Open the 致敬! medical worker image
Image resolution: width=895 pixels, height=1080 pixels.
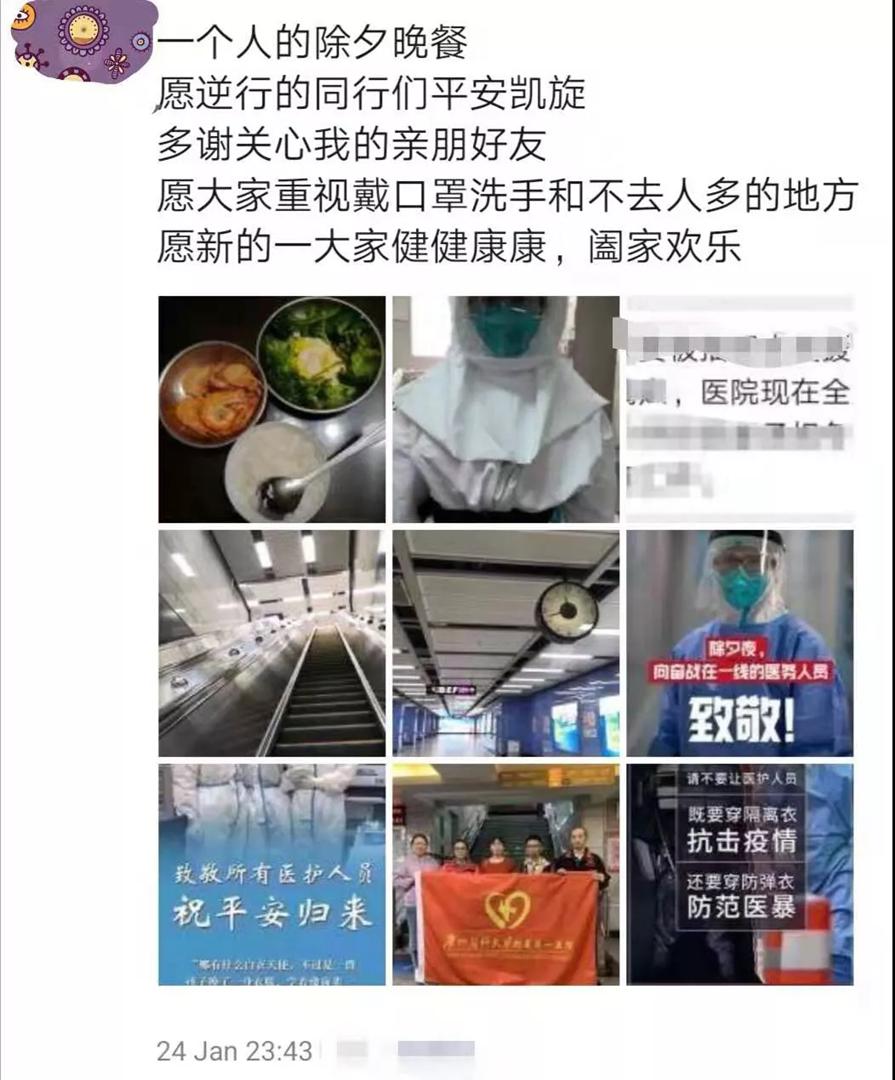coord(739,642)
